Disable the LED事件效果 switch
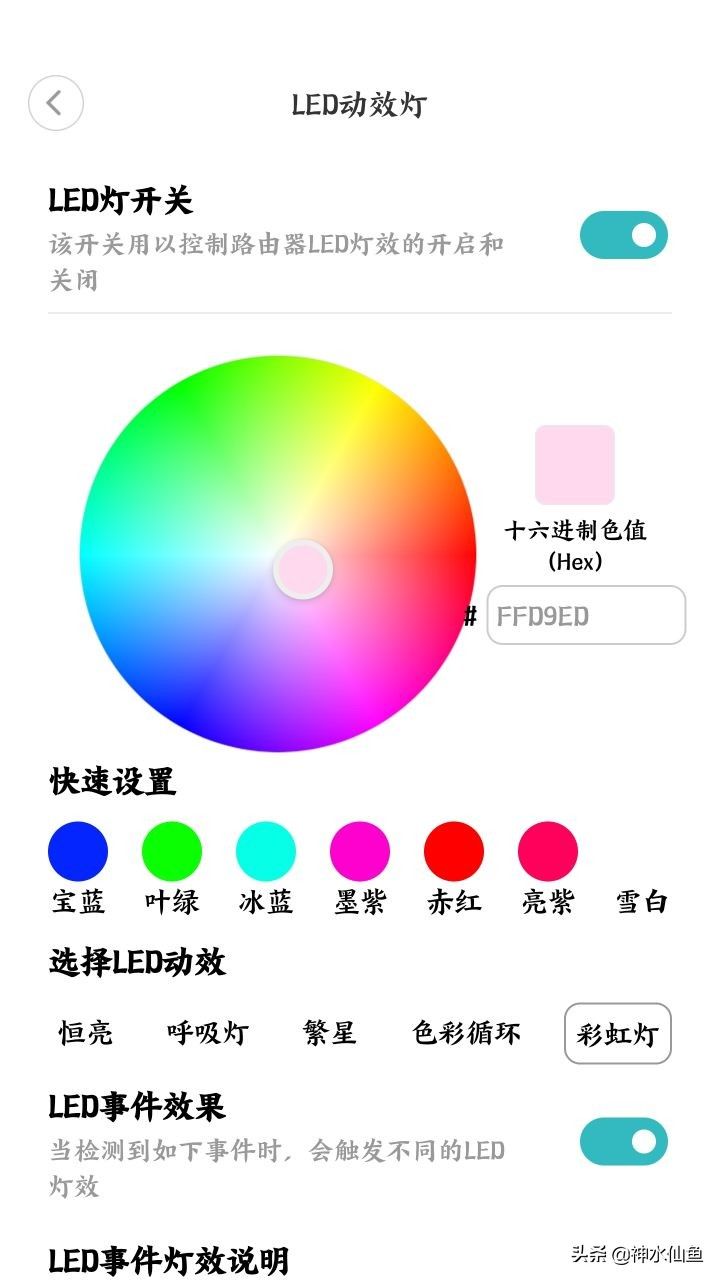The height and width of the screenshot is (1280, 720). [623, 1141]
